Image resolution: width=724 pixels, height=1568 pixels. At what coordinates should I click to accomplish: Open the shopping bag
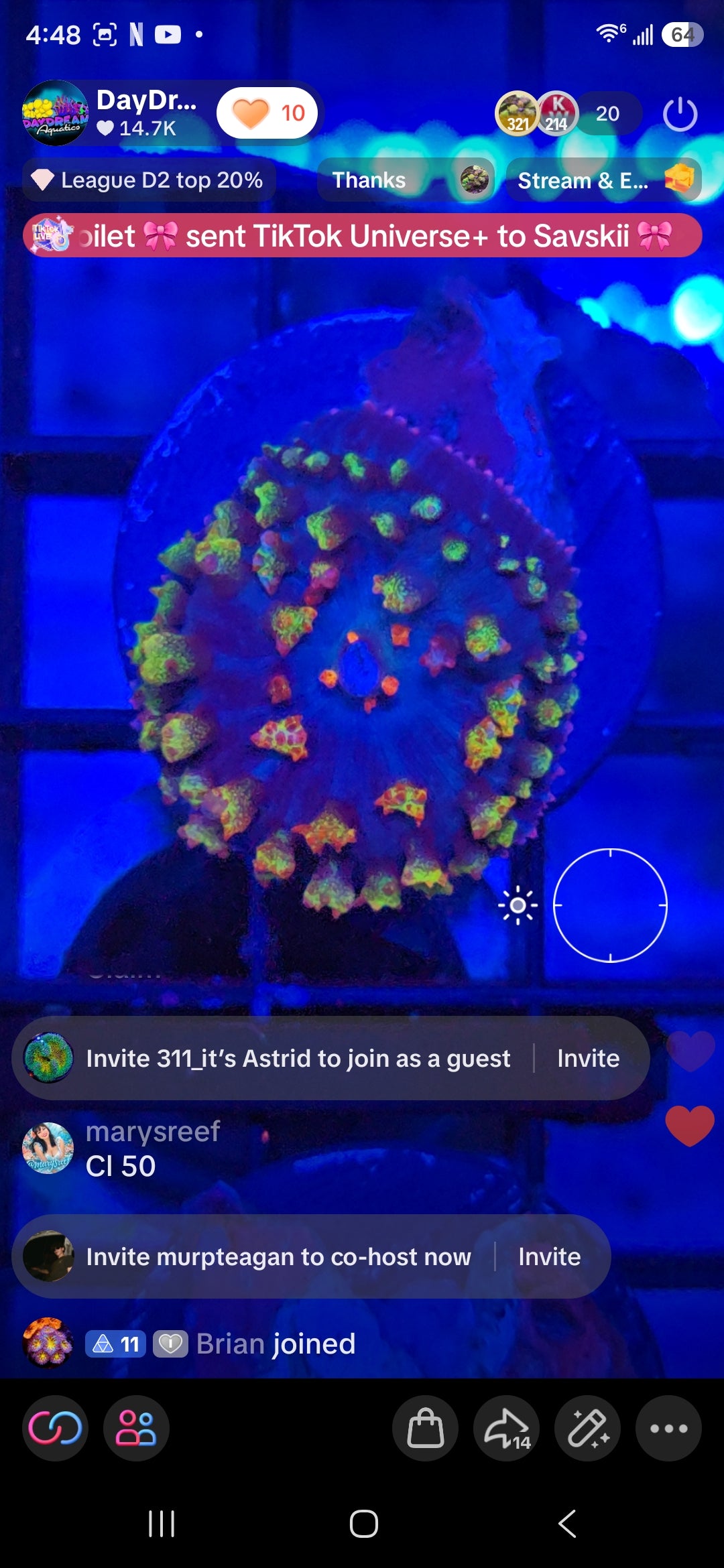click(x=426, y=1428)
